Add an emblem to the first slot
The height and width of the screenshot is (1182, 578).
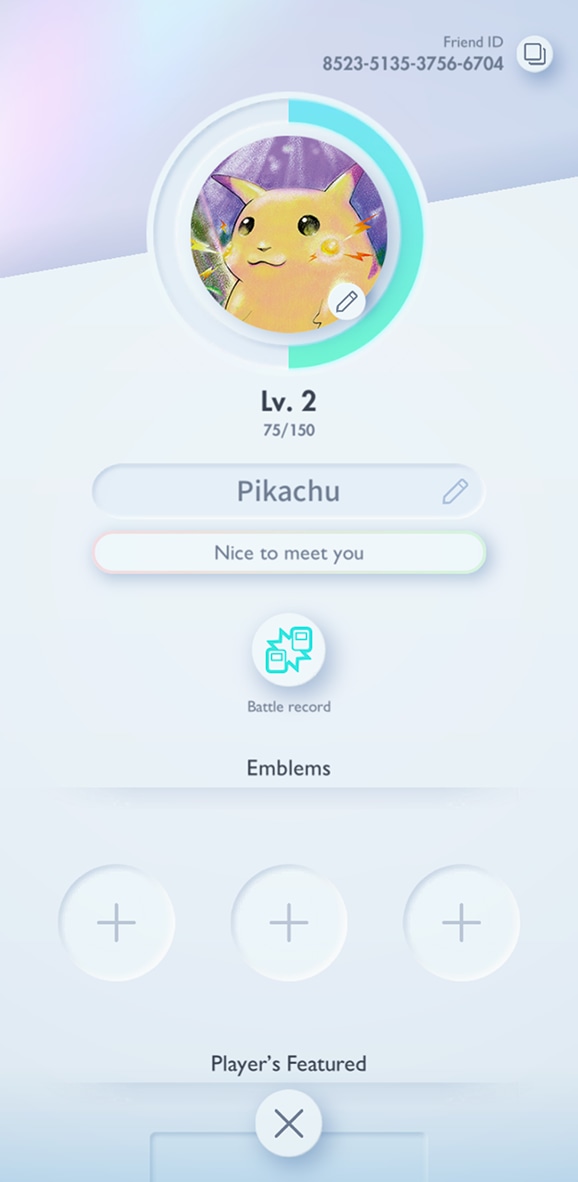tap(117, 923)
